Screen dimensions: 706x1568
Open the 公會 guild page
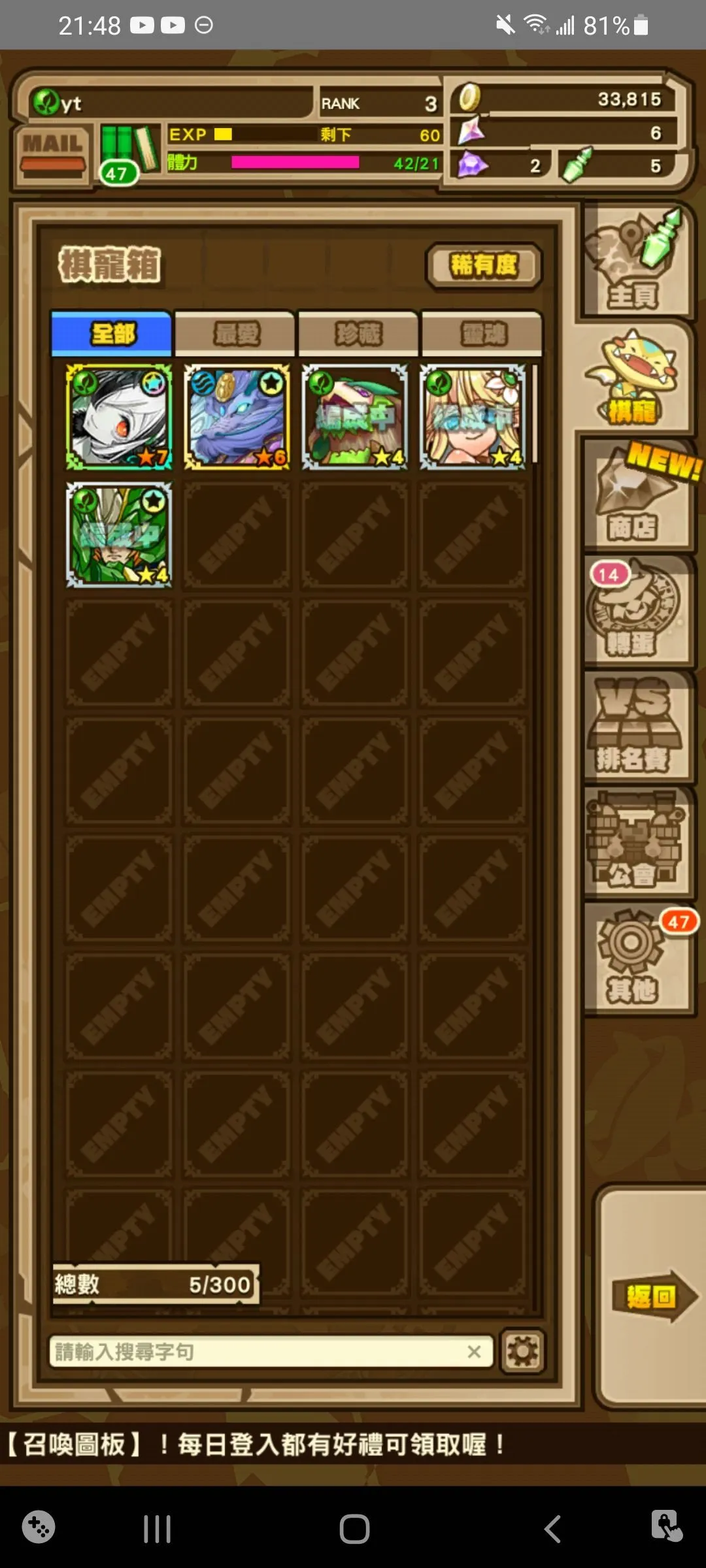[635, 843]
